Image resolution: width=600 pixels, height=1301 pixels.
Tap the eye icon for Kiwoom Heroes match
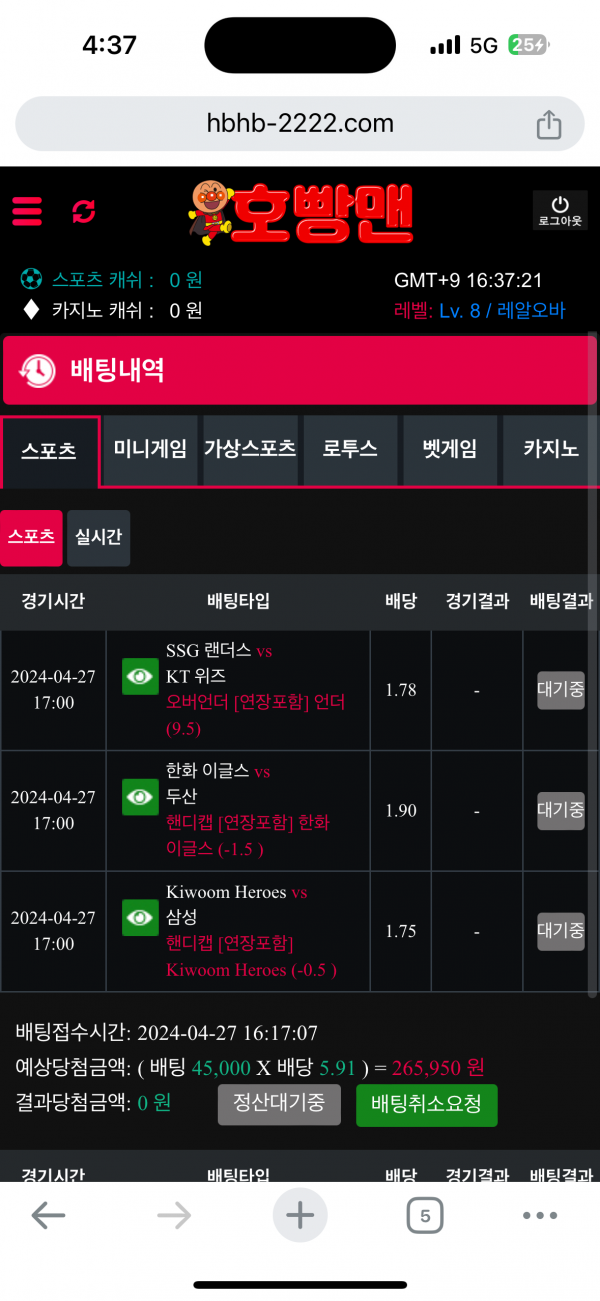(x=140, y=917)
